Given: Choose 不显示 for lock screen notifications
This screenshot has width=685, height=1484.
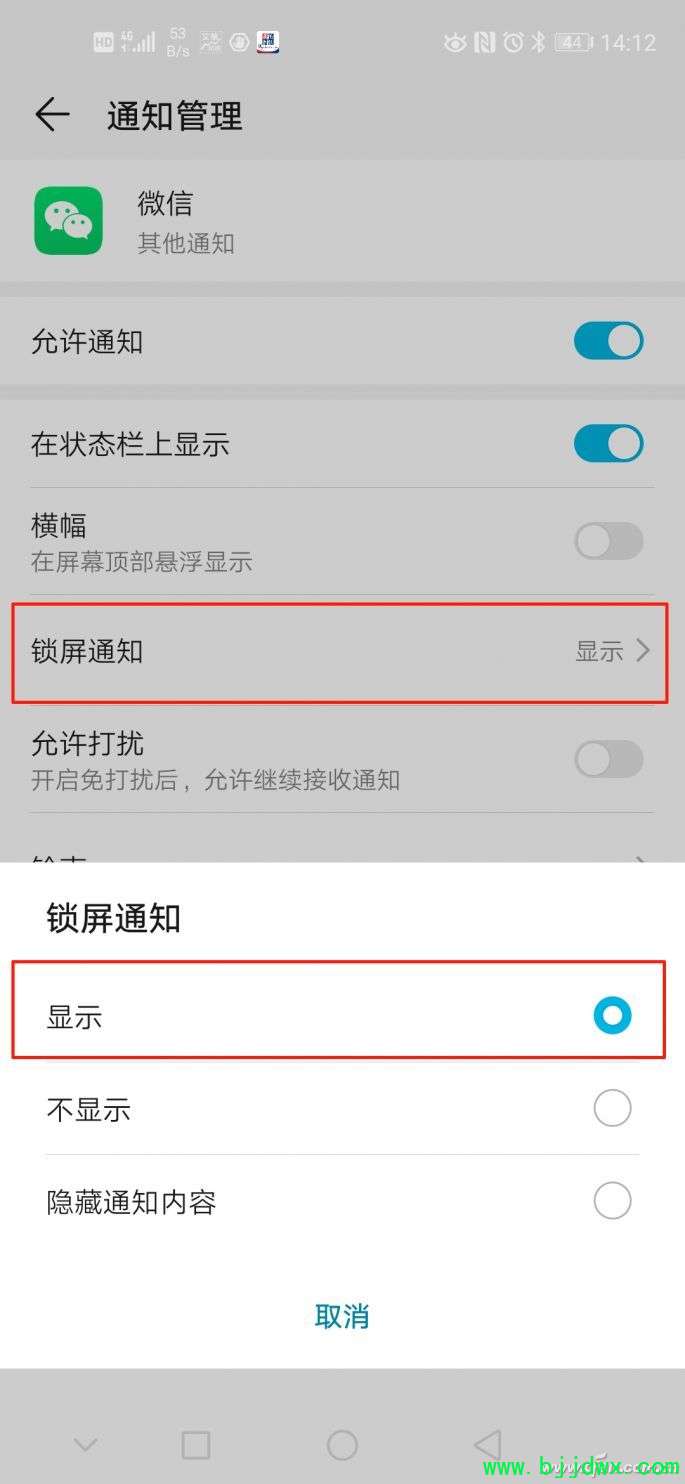Looking at the screenshot, I should [612, 1108].
